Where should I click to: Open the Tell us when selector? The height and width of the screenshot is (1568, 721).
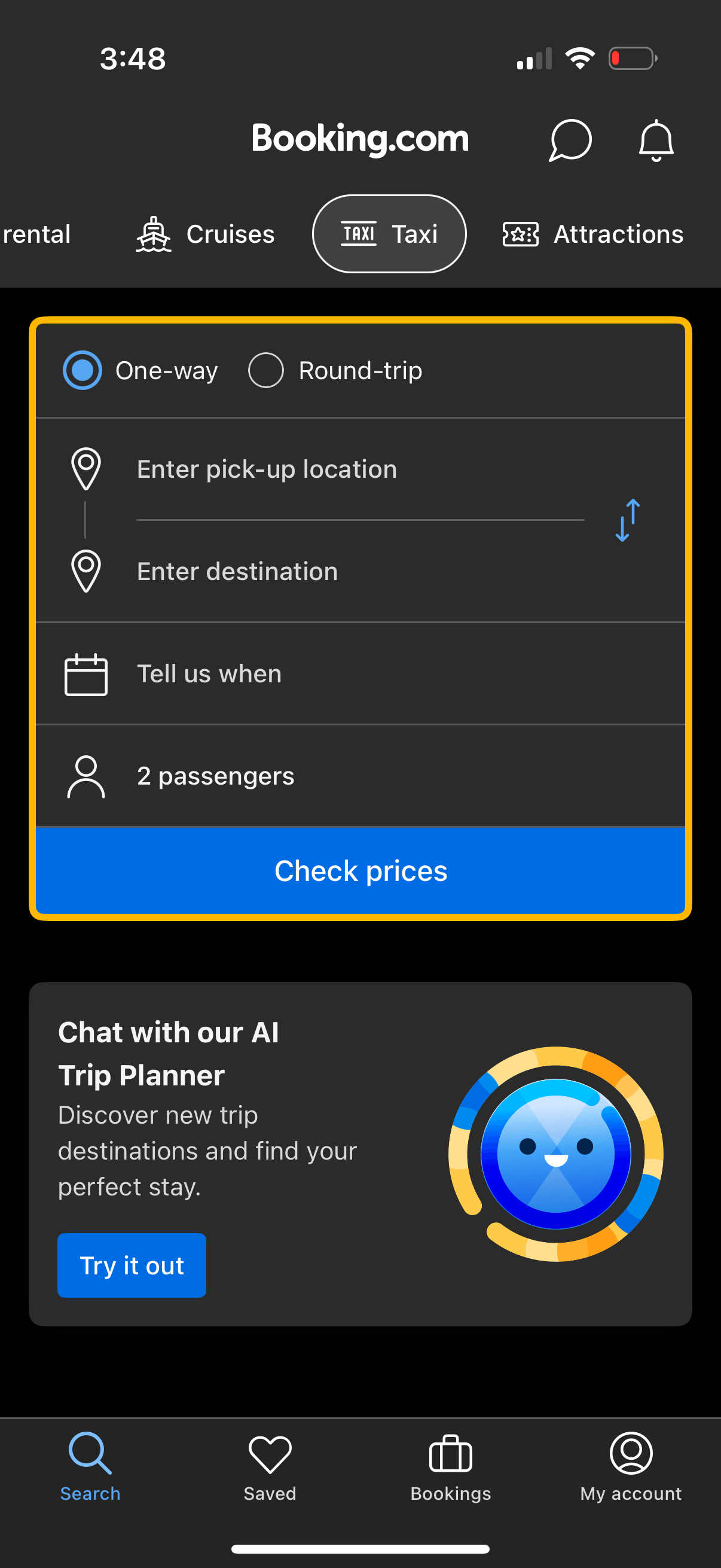[208, 673]
